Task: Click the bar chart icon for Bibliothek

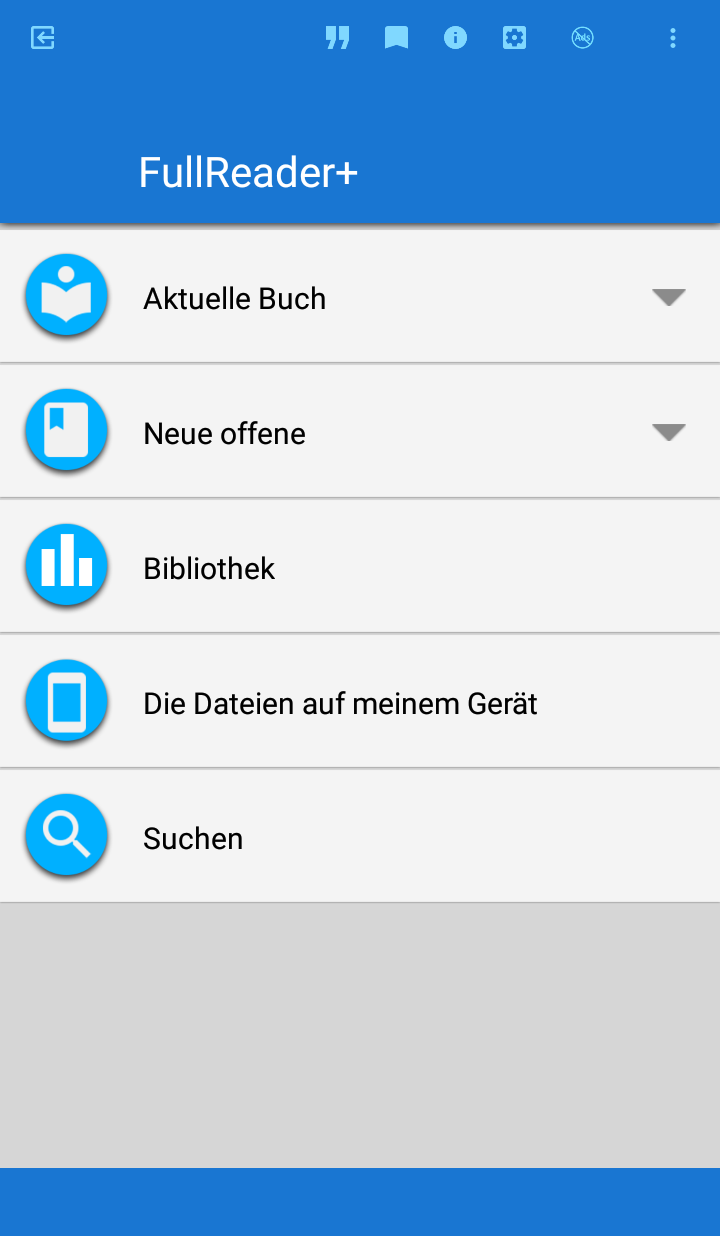Action: (66, 565)
